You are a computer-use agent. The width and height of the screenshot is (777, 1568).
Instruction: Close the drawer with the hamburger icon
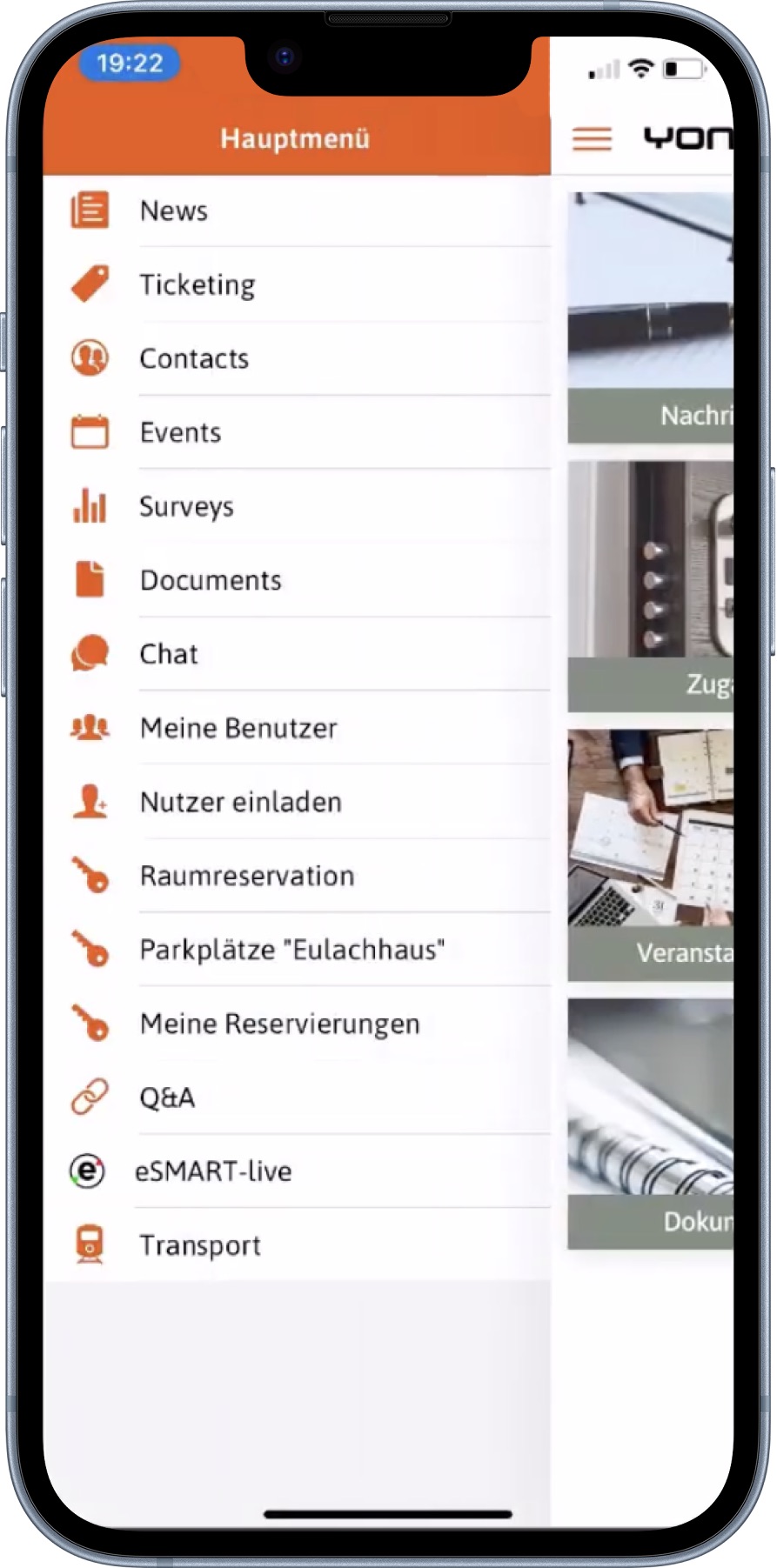click(592, 139)
